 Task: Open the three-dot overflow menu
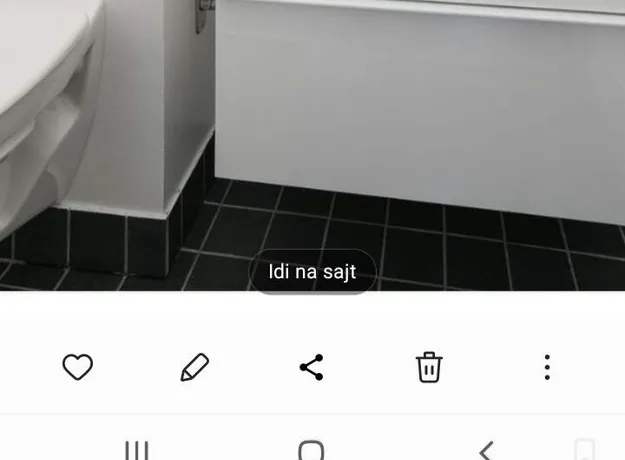point(547,367)
